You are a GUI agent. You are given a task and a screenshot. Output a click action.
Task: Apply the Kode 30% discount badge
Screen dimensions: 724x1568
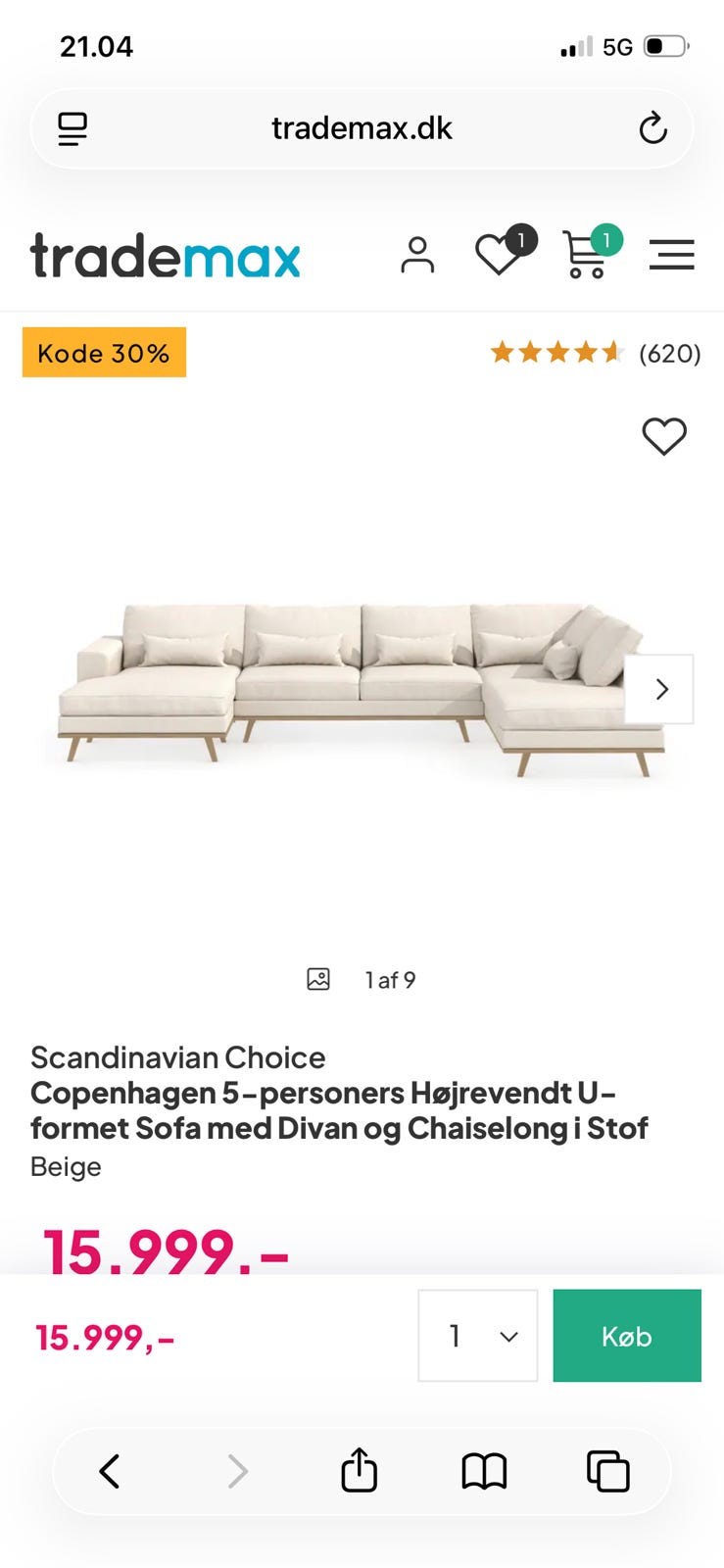pos(104,354)
